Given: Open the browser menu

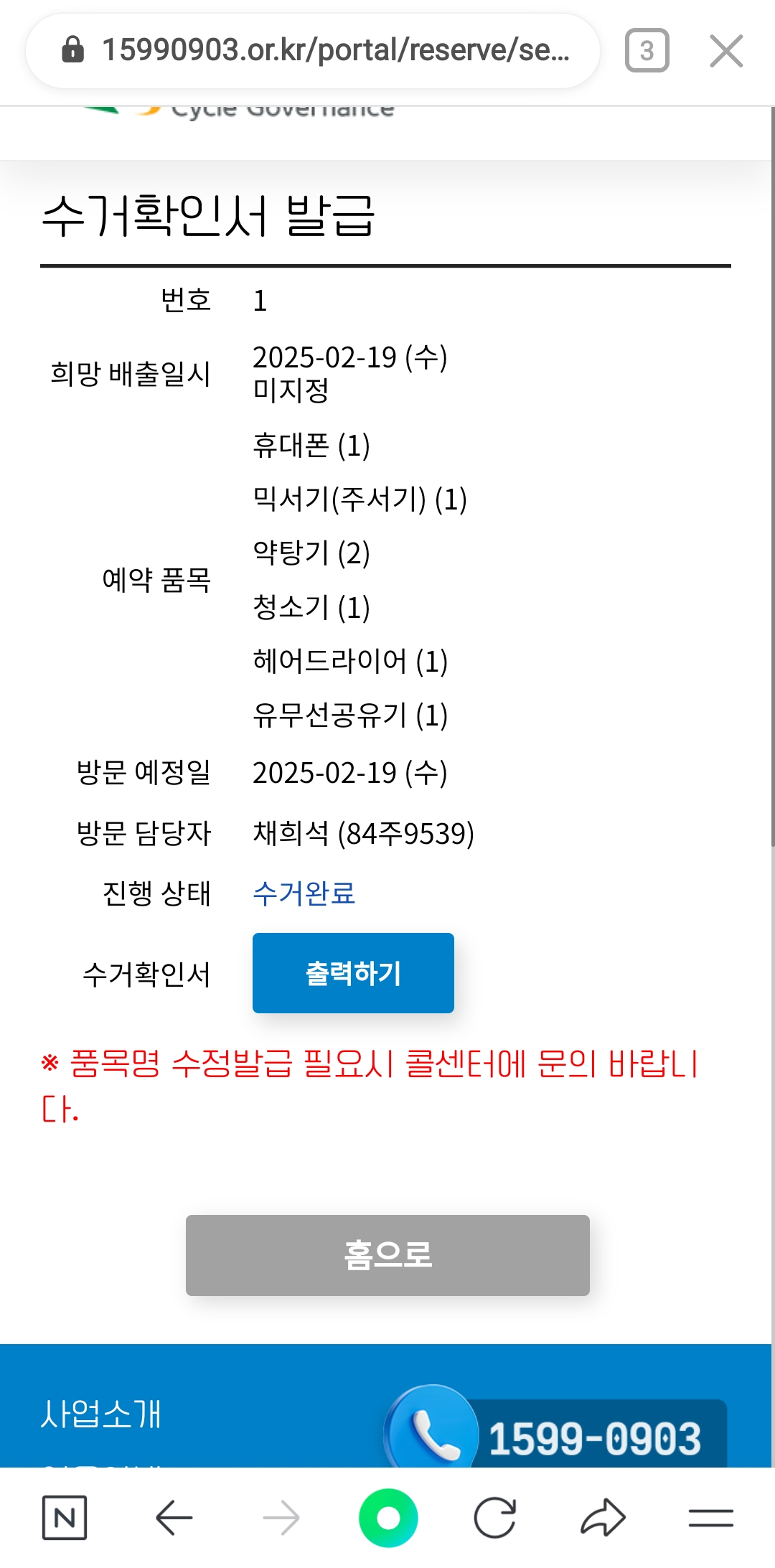Looking at the screenshot, I should (710, 1517).
